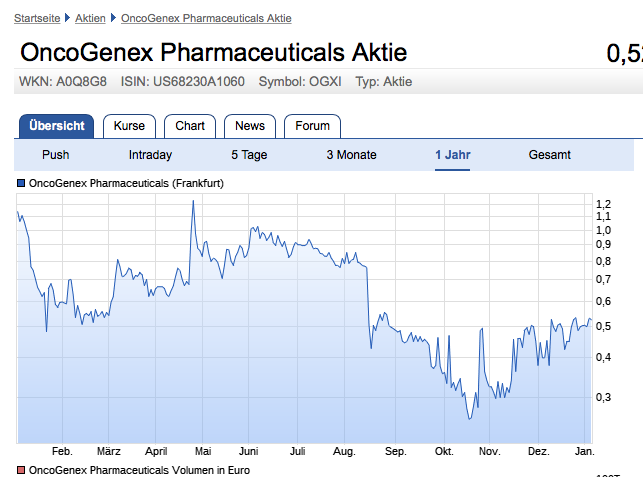Open the Forum tab
643x477 pixels.
(312, 126)
